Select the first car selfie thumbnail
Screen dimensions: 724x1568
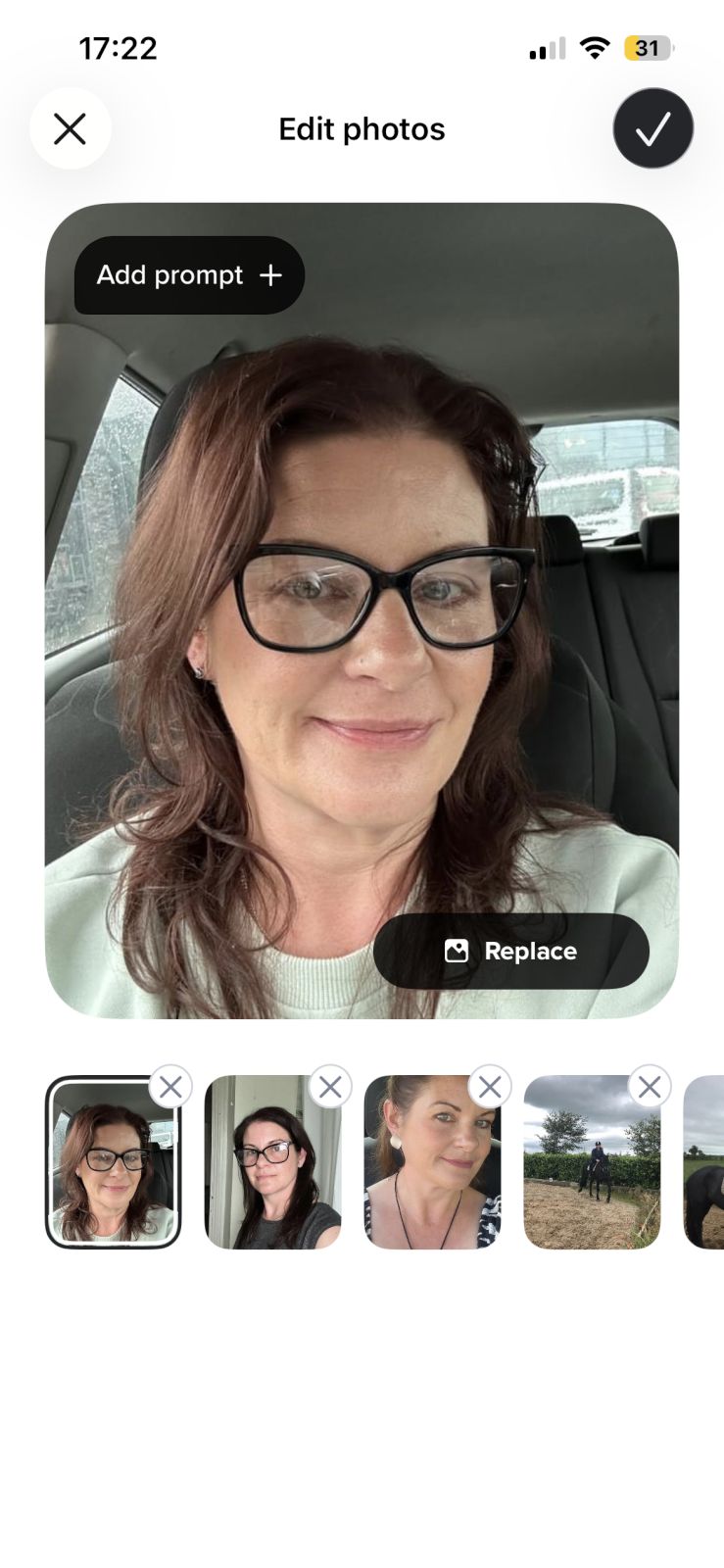click(x=113, y=1171)
